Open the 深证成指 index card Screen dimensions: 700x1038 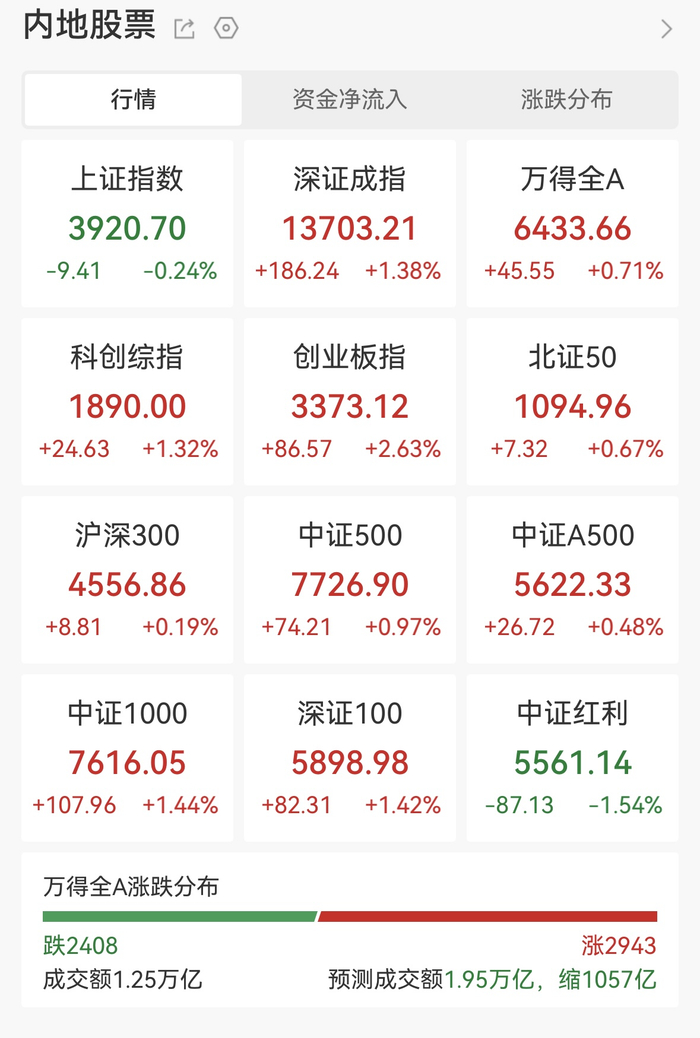point(350,223)
